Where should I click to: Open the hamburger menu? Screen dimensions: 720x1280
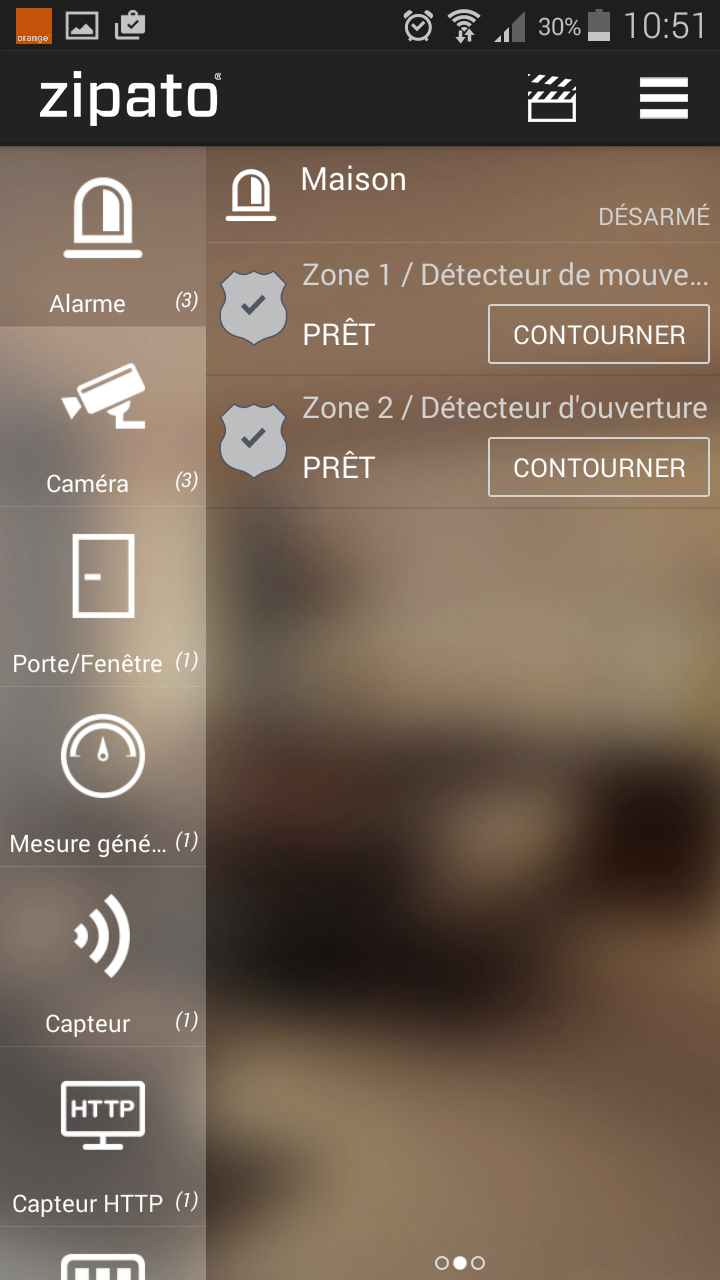tap(663, 98)
